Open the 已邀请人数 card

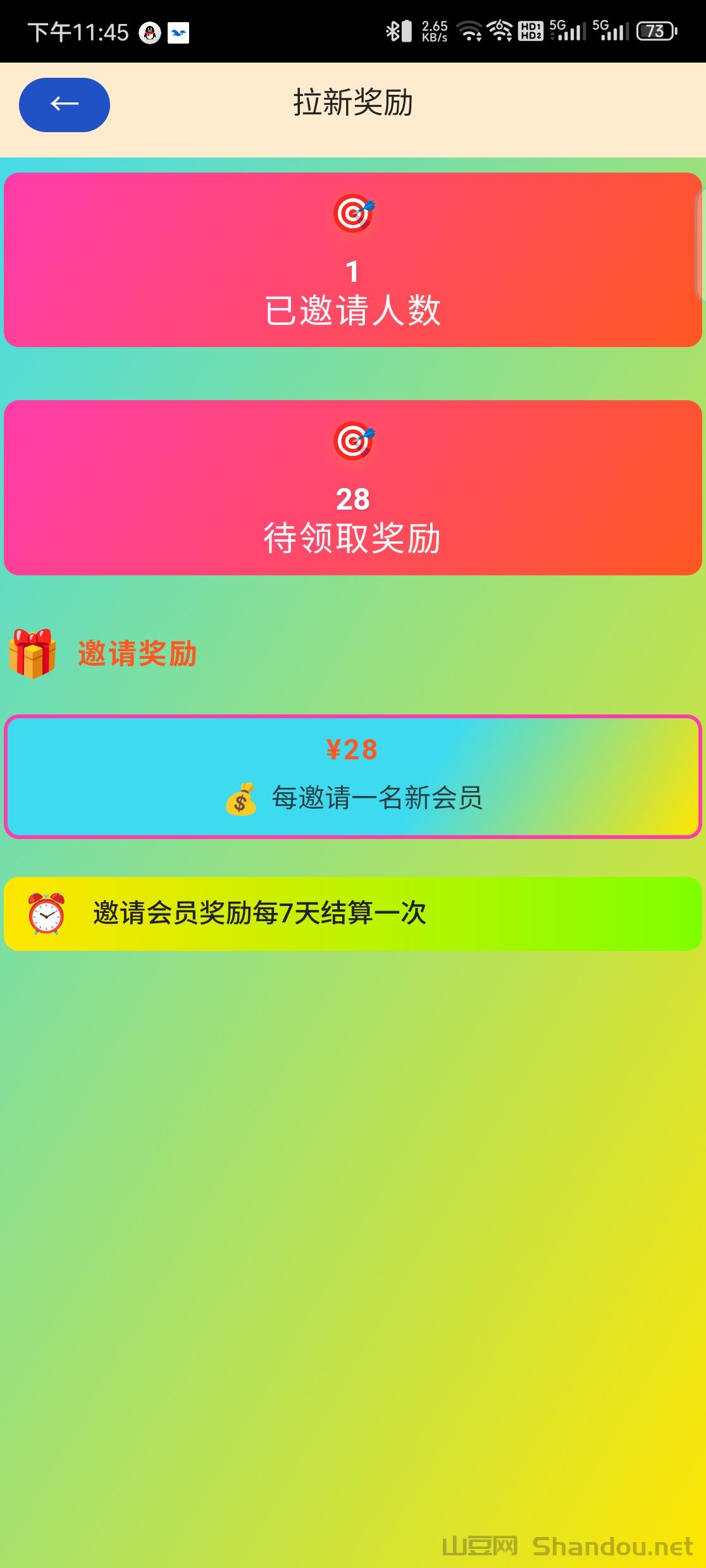tap(352, 260)
